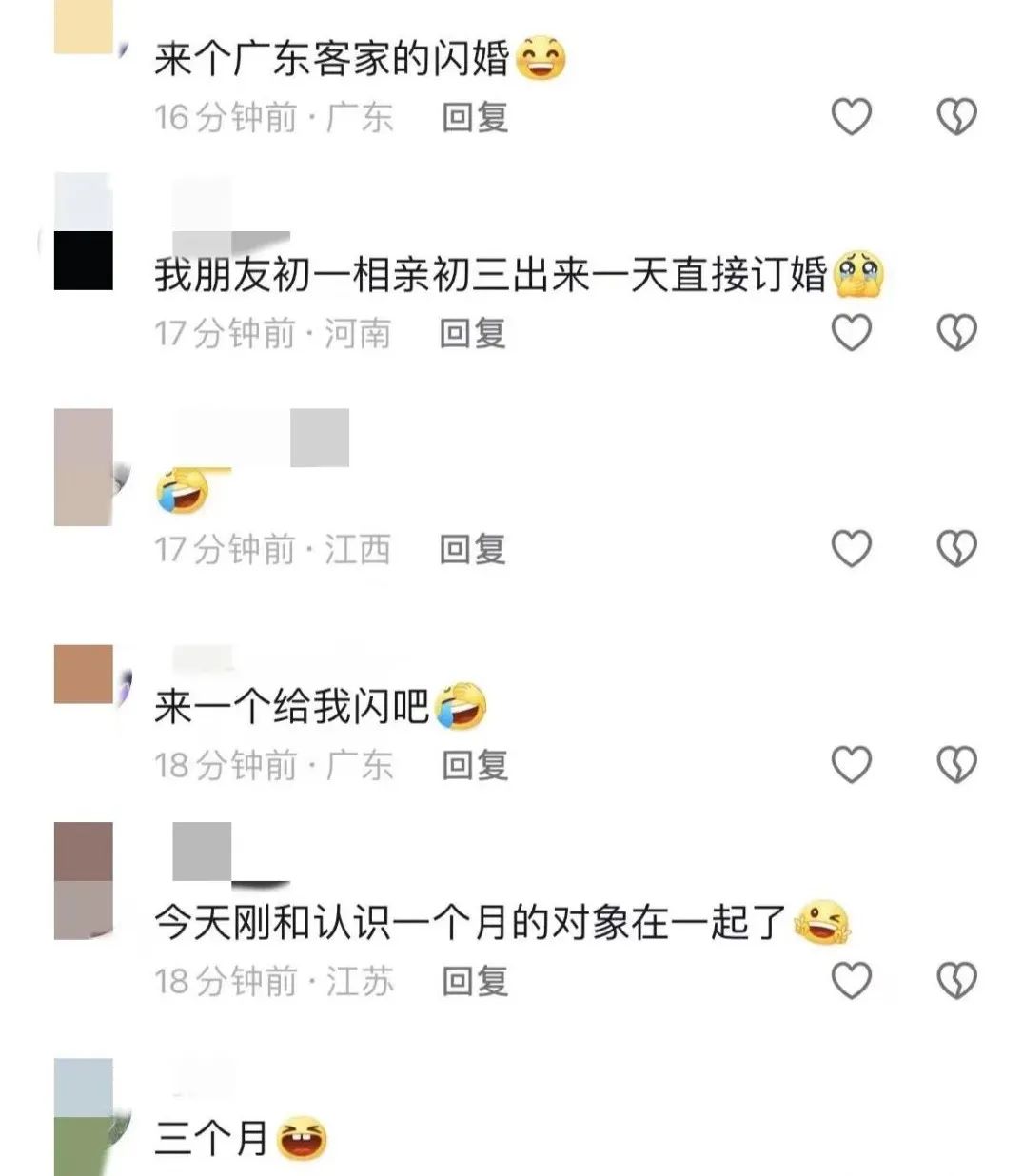The height and width of the screenshot is (1176, 1023).
Task: Dislike the comment '来个广东客家的闪婚'
Action: click(x=956, y=117)
